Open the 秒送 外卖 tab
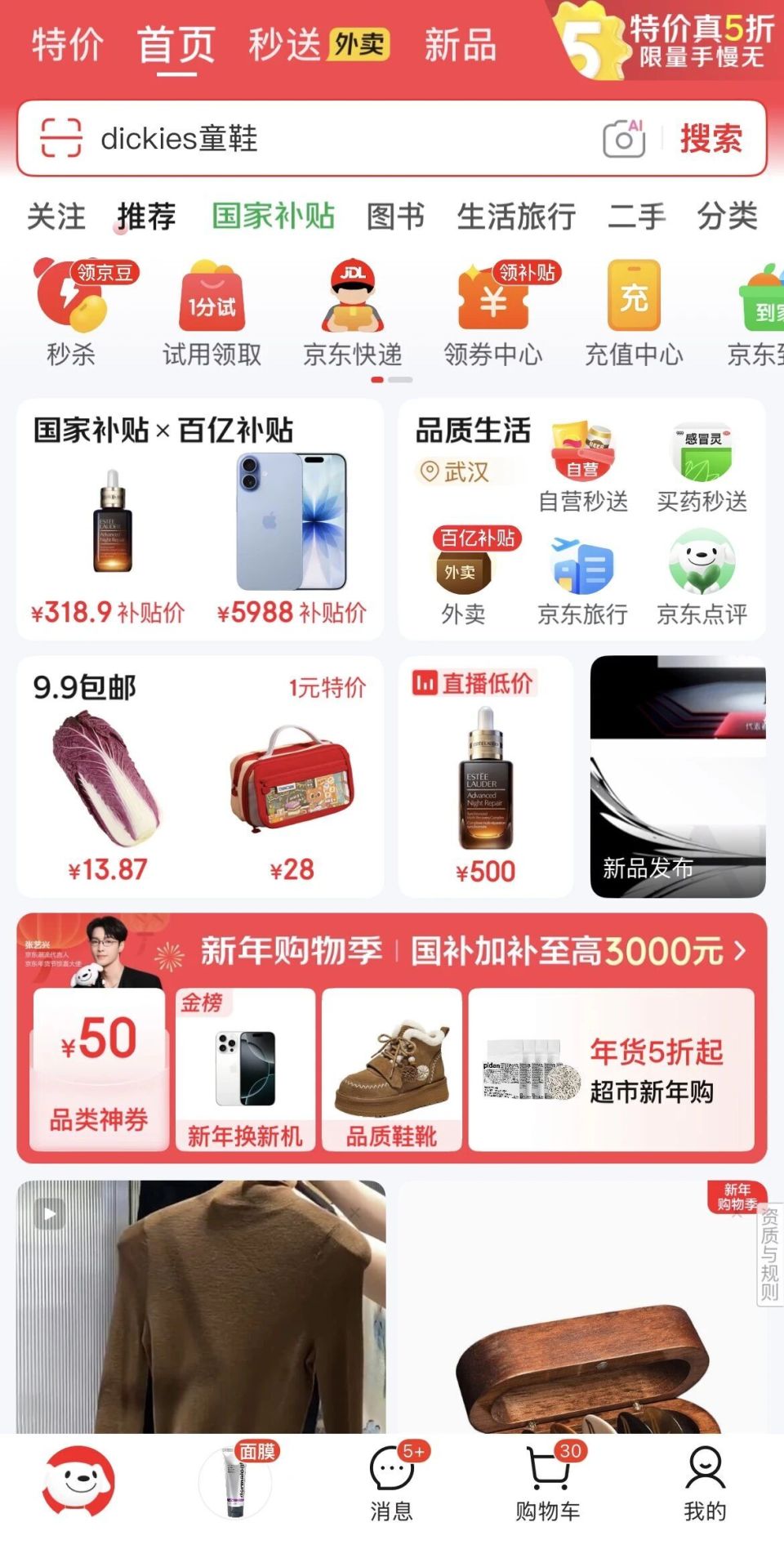Viewport: 784px width, 1545px height. click(x=318, y=44)
